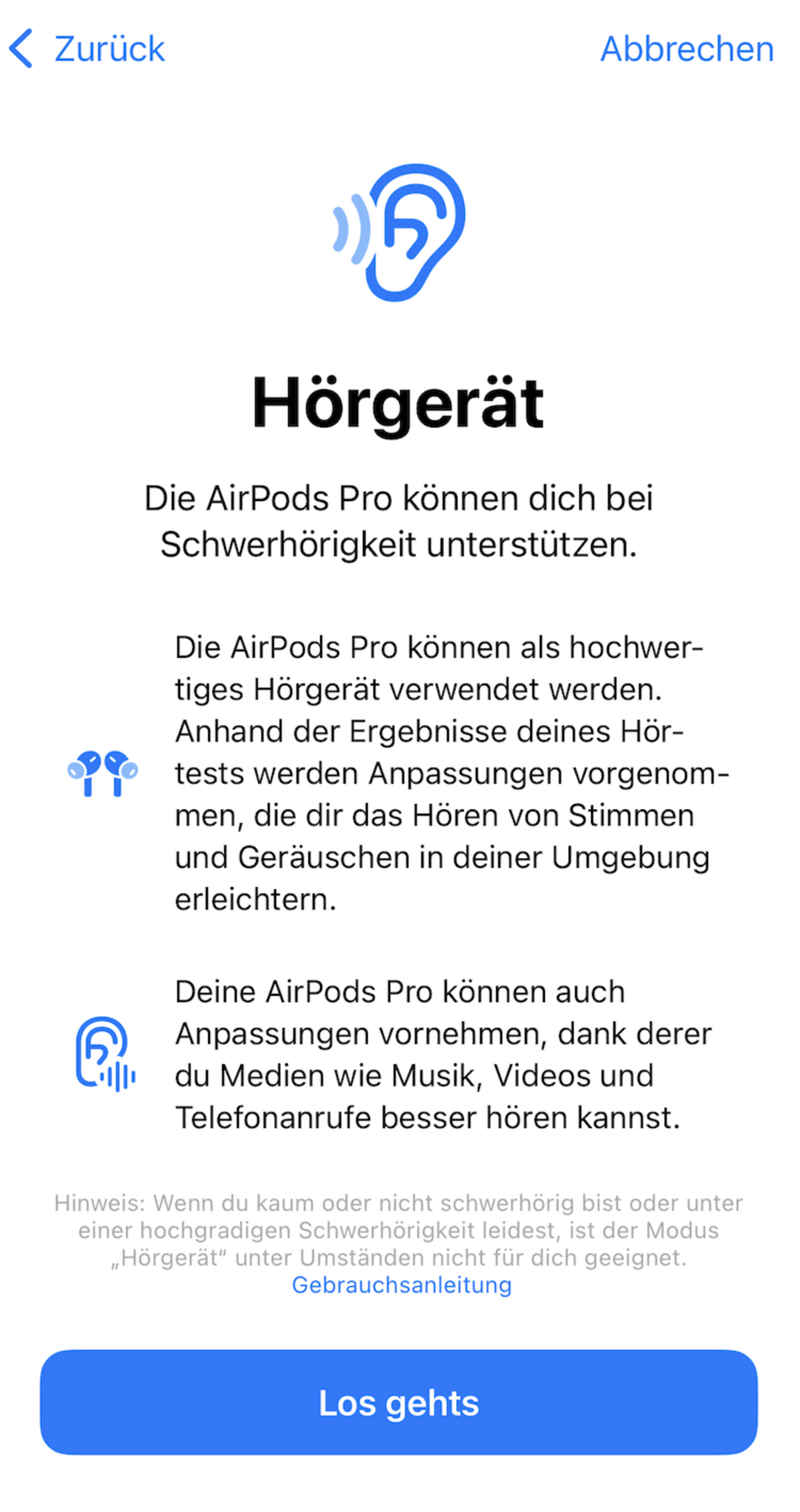Go back with the Zurück button
The image size is (800, 1512).
coord(87,49)
